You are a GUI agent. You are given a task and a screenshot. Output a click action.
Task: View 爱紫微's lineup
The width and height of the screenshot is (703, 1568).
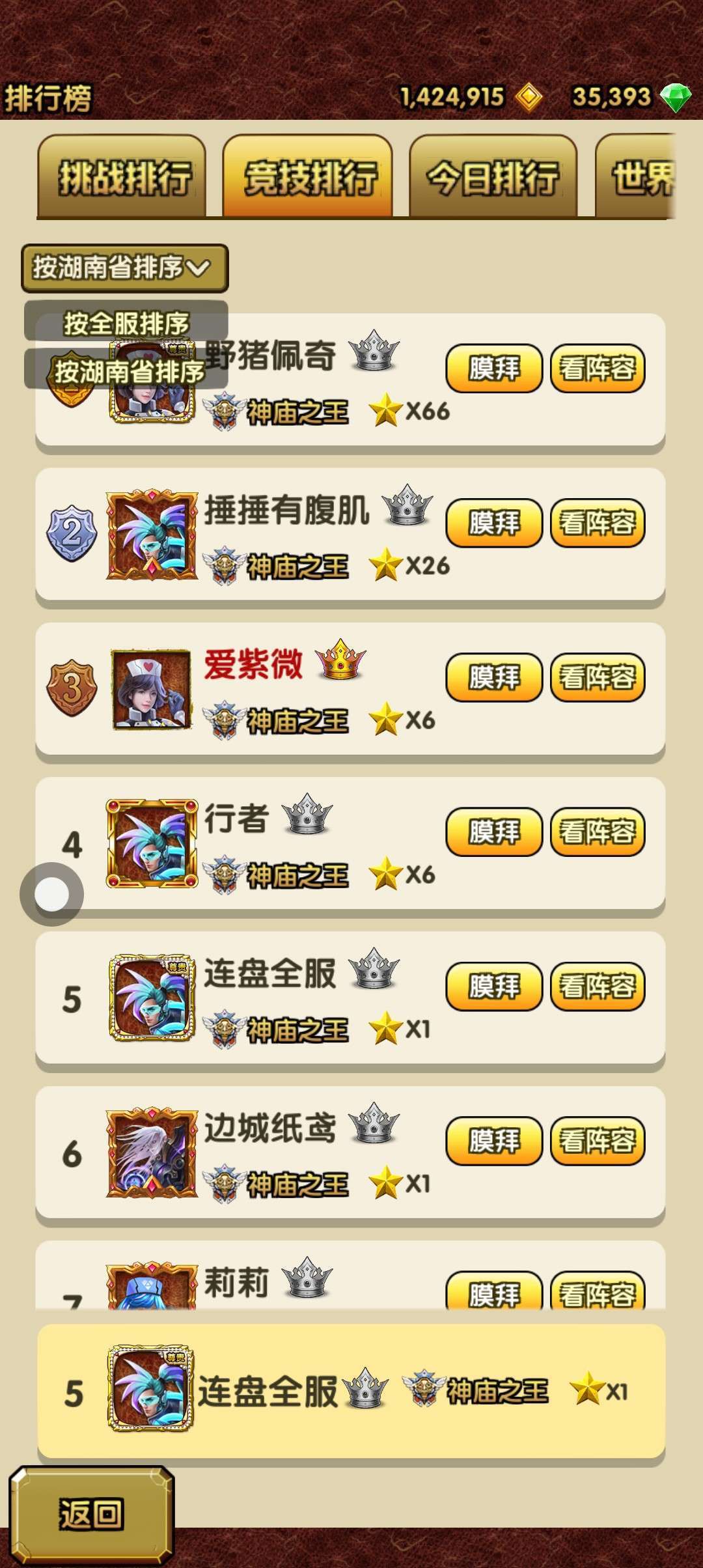point(598,677)
